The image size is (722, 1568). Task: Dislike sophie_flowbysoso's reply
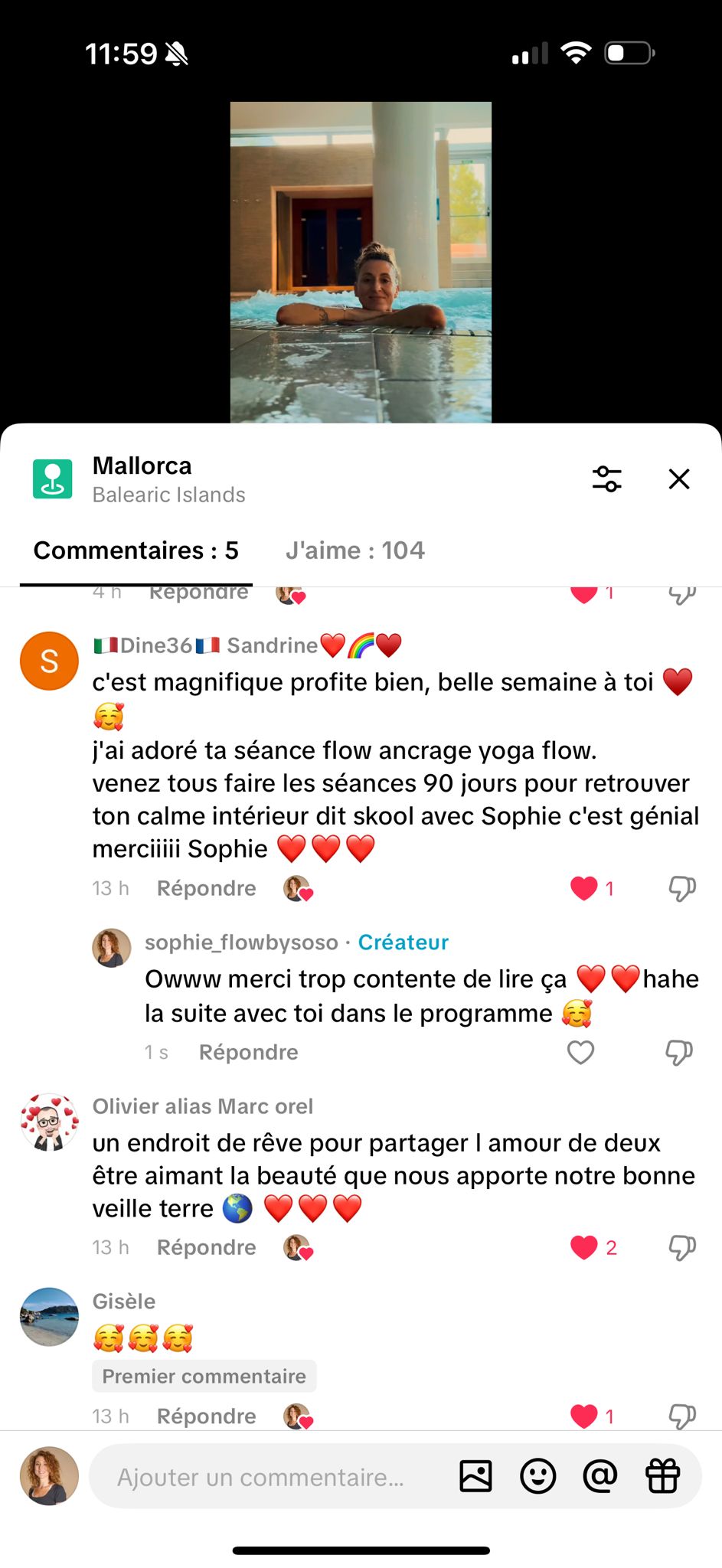679,1053
